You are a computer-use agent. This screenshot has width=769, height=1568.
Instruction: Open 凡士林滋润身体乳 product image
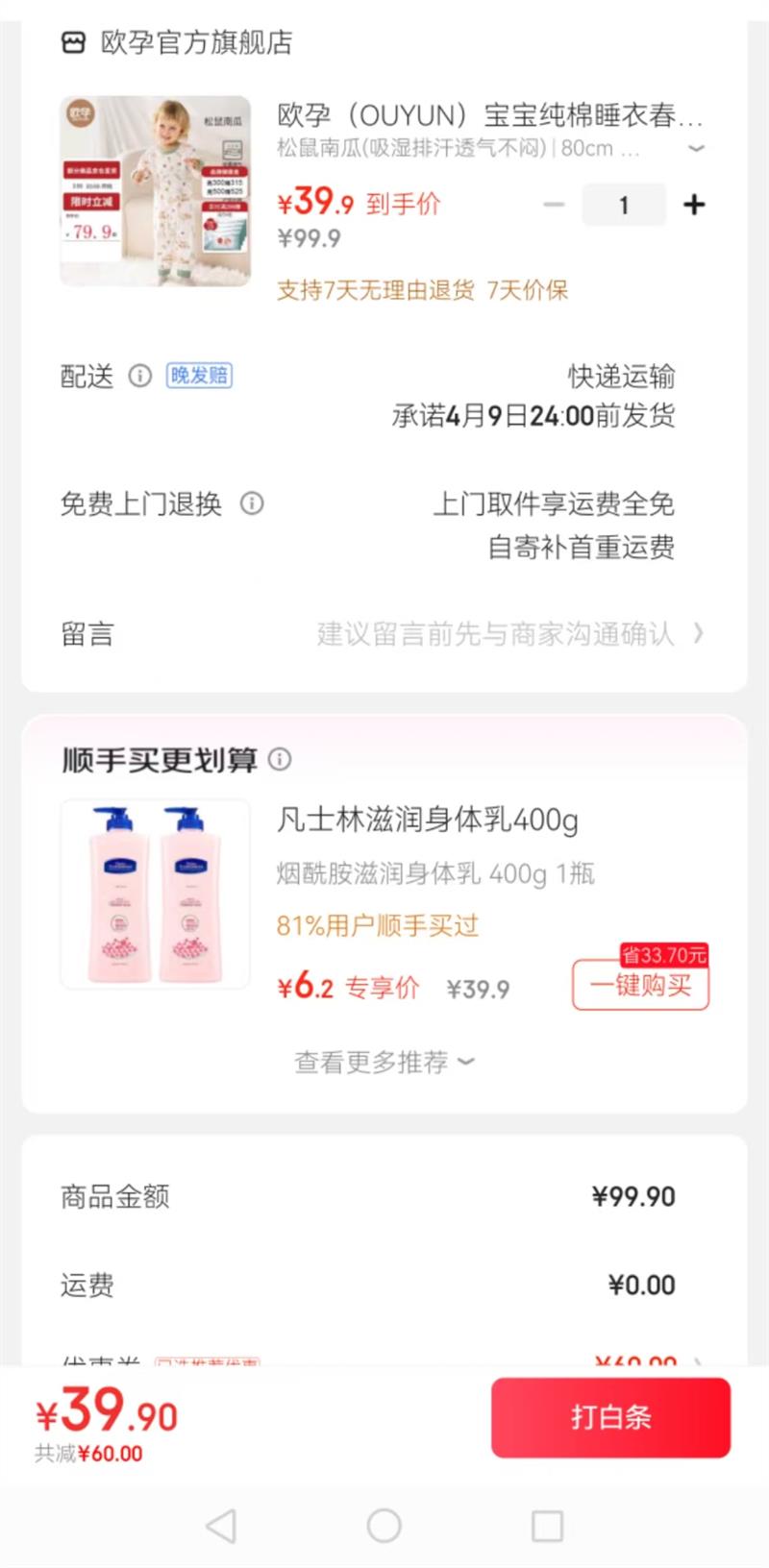click(156, 894)
